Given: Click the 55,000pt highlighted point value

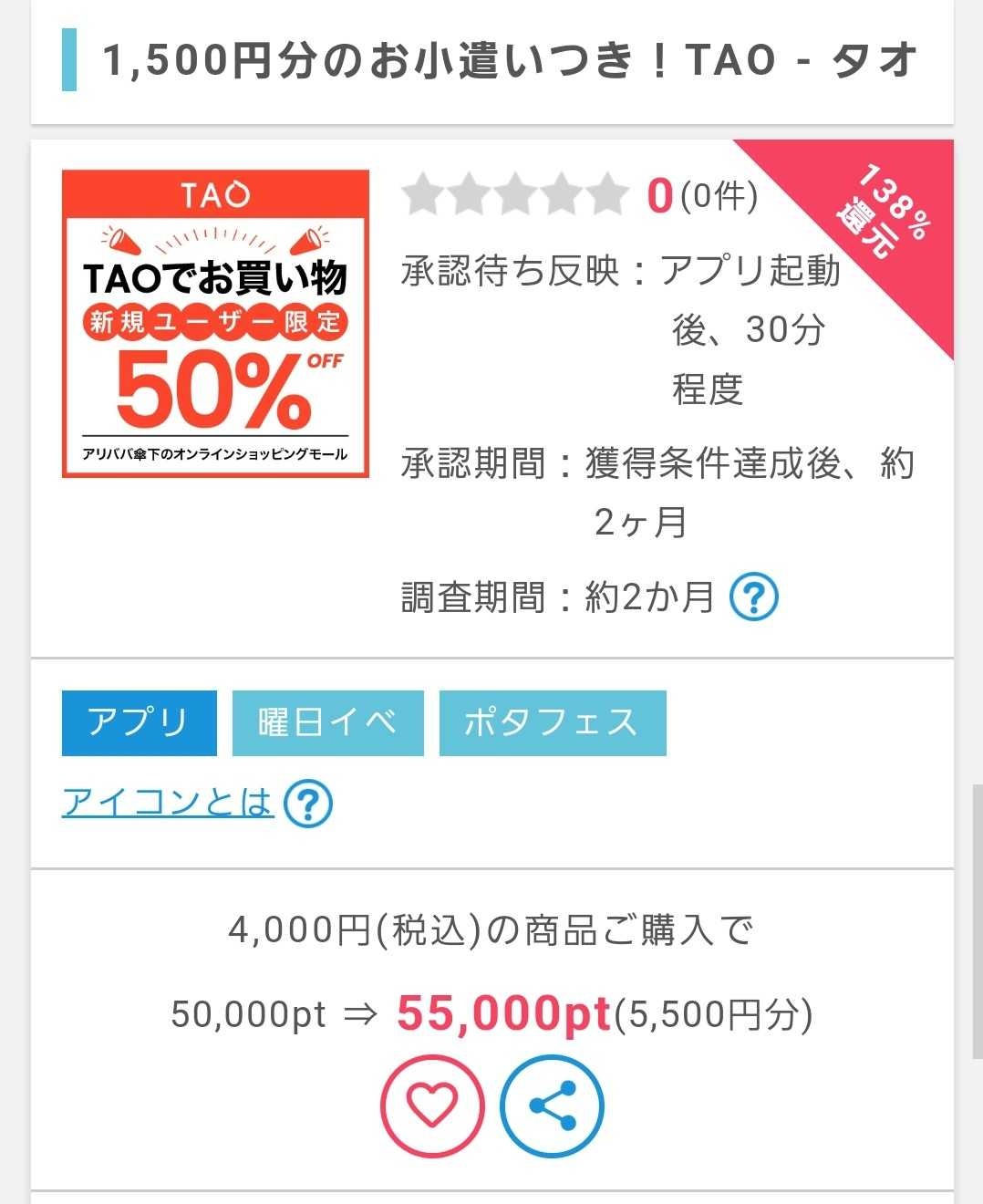Looking at the screenshot, I should click(504, 1012).
